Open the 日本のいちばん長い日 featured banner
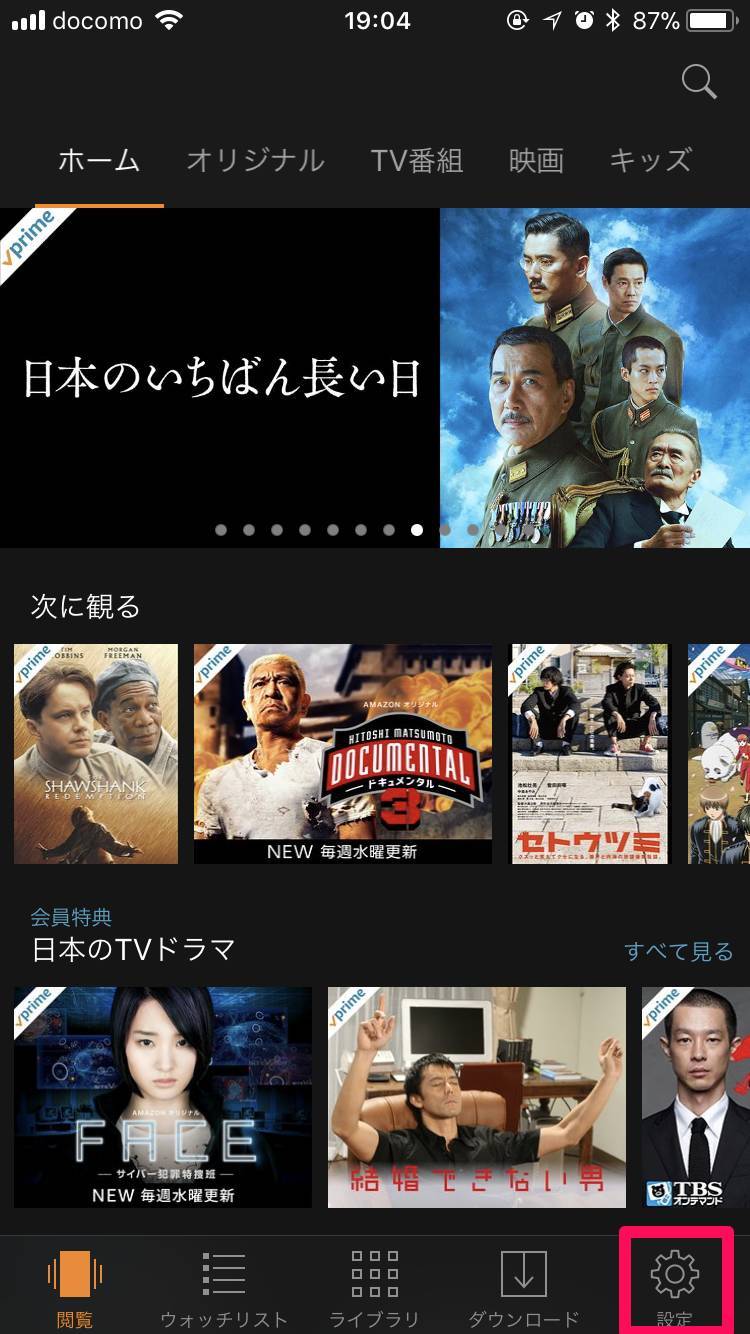The image size is (750, 1334). pyautogui.click(x=374, y=378)
